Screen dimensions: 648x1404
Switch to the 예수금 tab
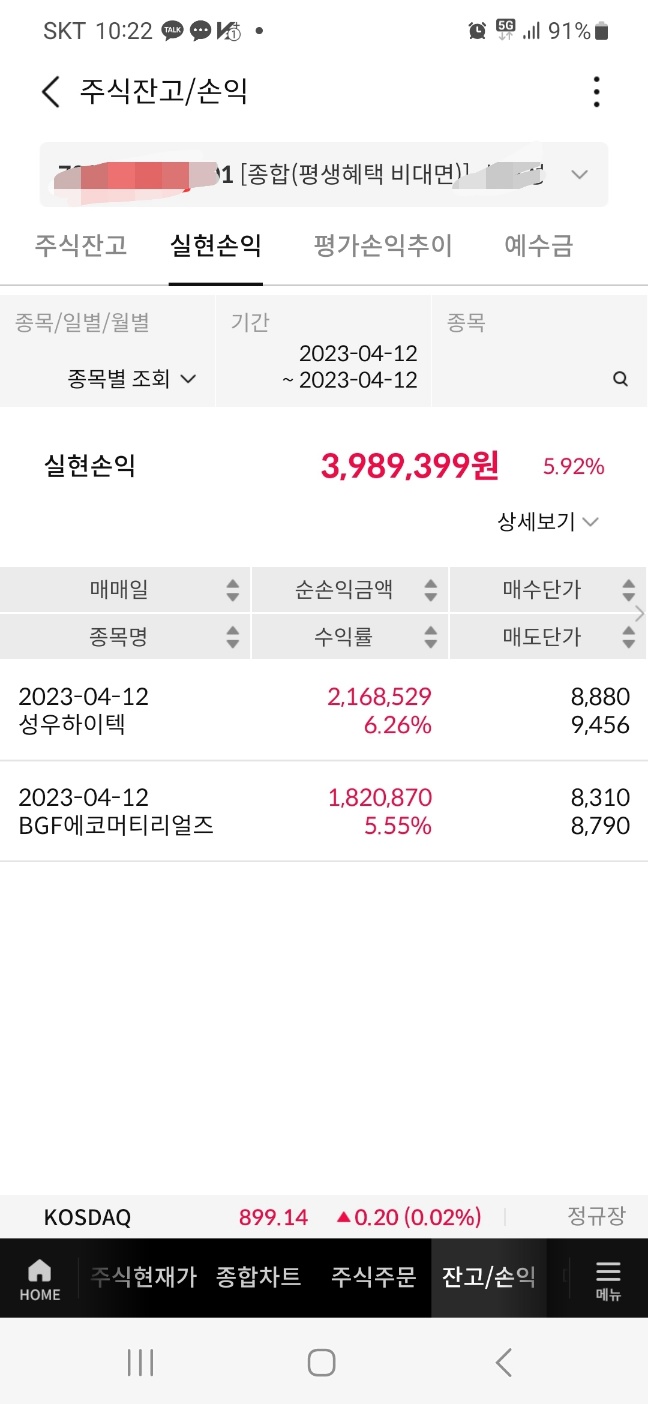pyautogui.click(x=539, y=246)
